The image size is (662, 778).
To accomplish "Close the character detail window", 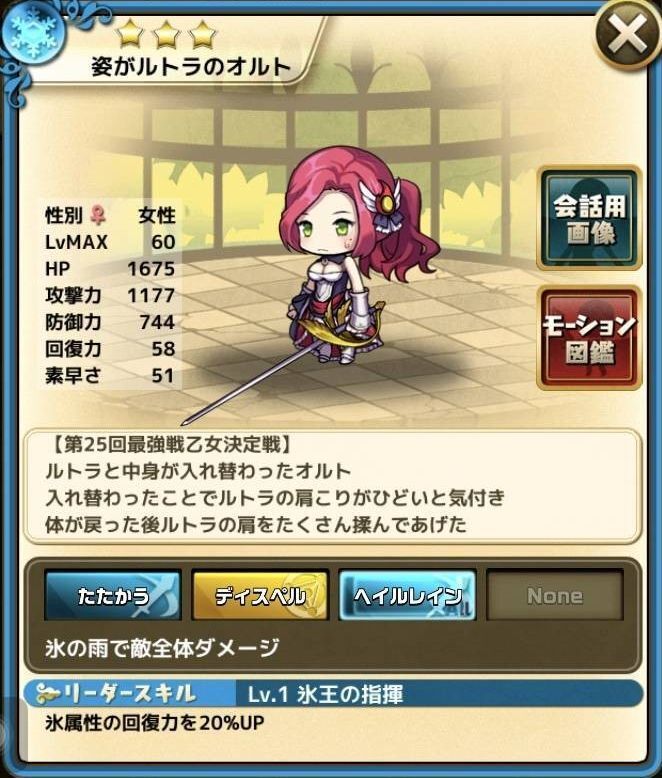I will point(627,37).
